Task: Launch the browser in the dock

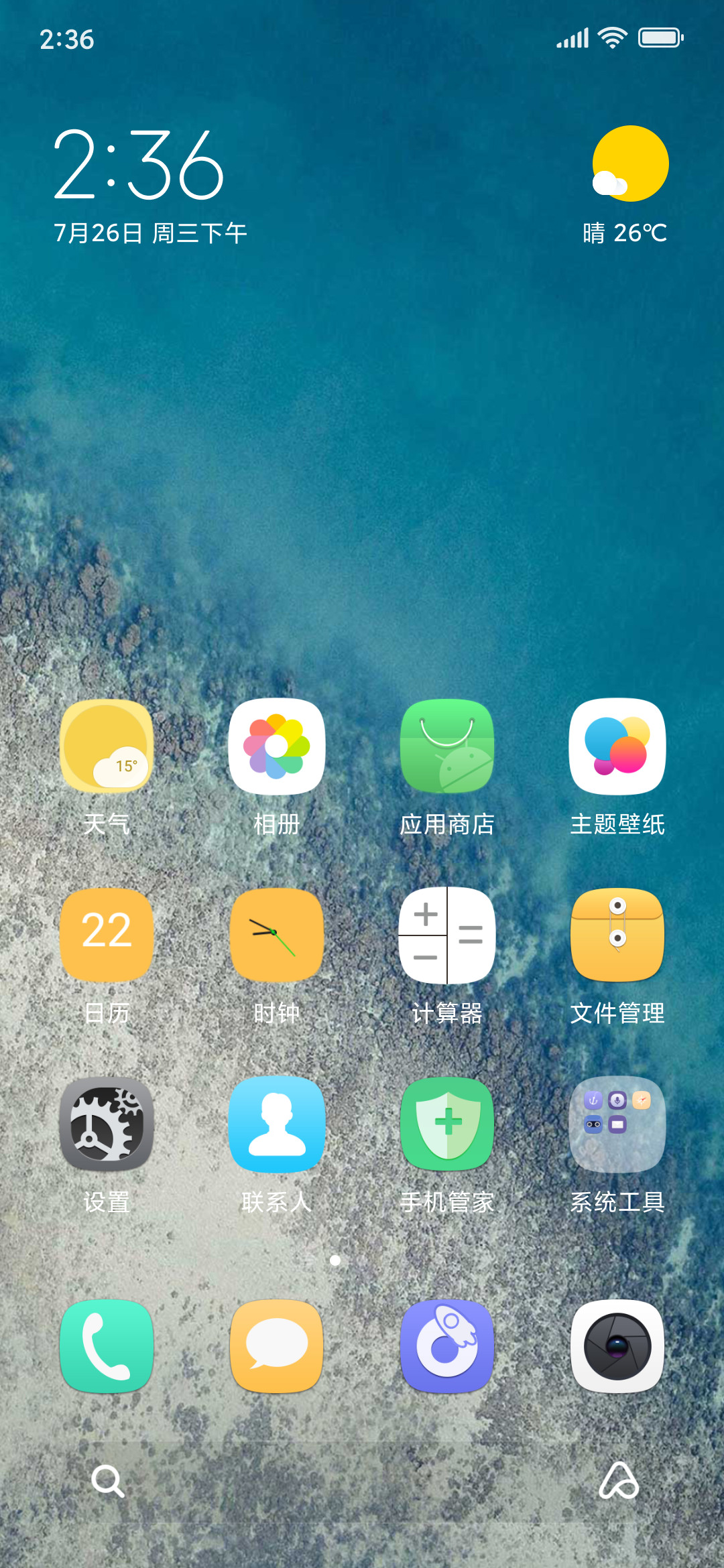Action: [447, 1347]
